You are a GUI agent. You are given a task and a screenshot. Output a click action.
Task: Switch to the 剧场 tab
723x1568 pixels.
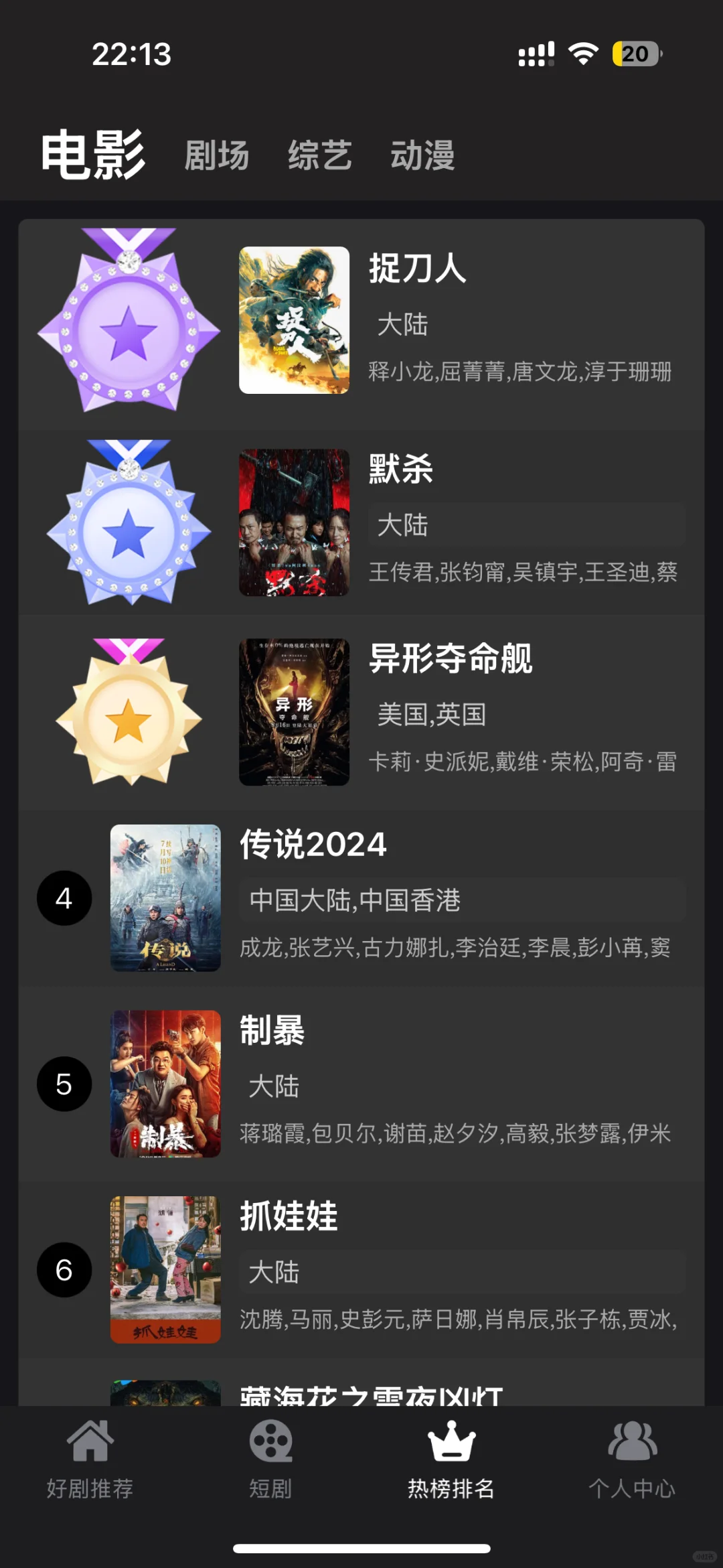coord(216,156)
